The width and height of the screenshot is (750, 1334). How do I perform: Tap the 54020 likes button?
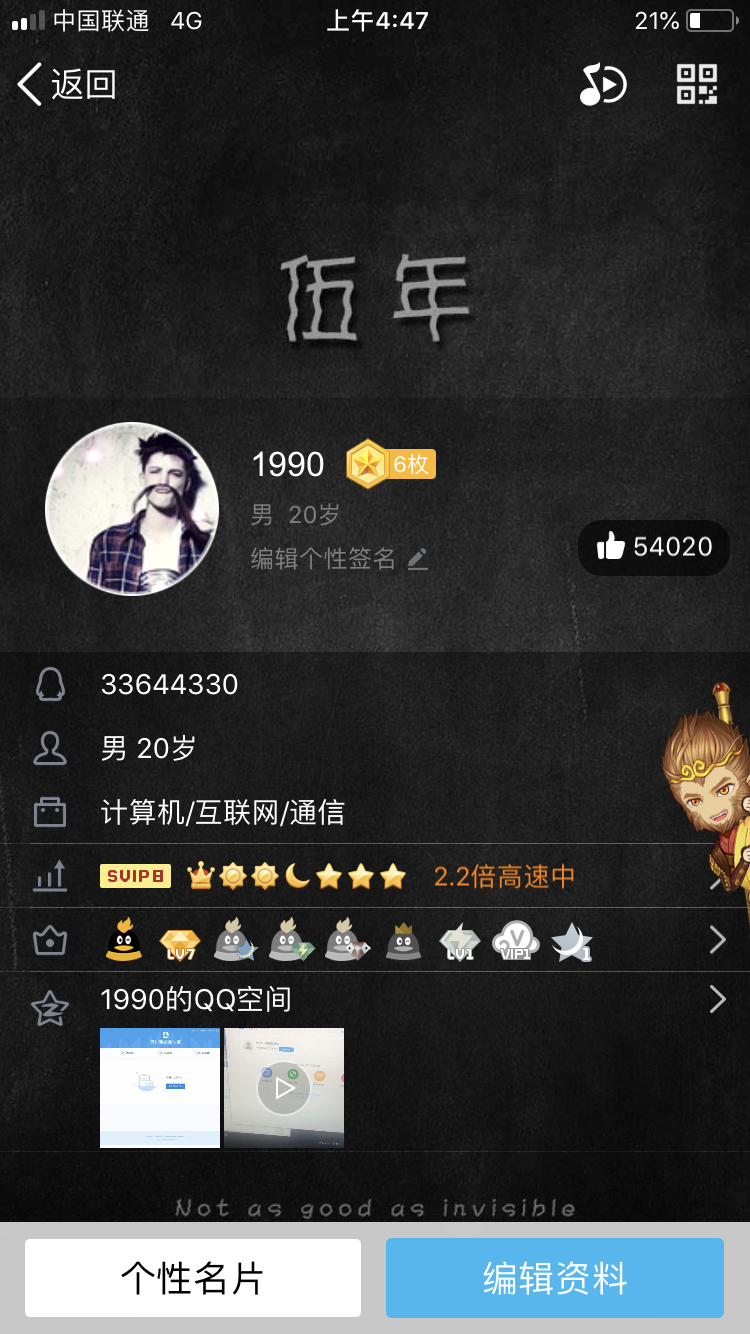654,547
